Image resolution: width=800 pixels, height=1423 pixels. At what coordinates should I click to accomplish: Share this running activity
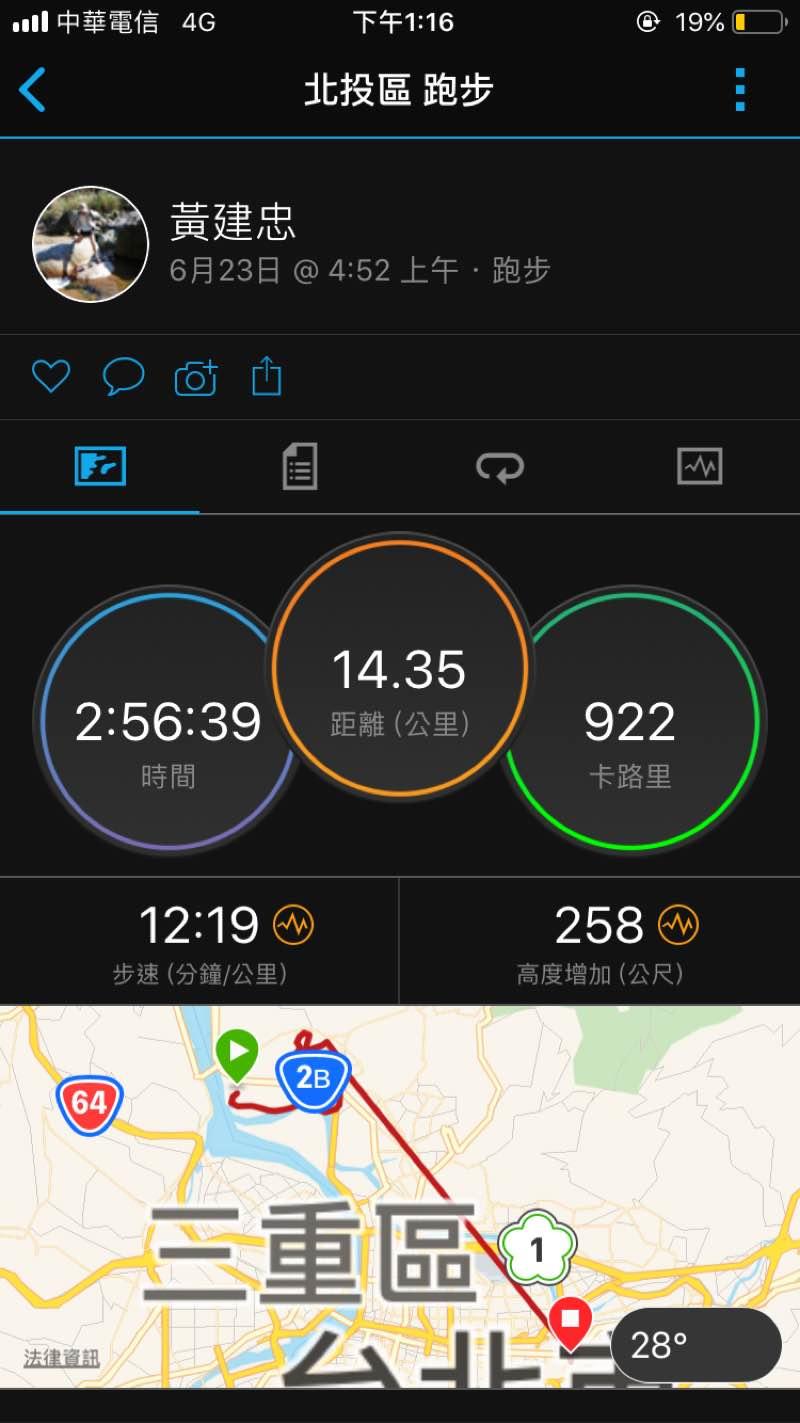point(267,377)
